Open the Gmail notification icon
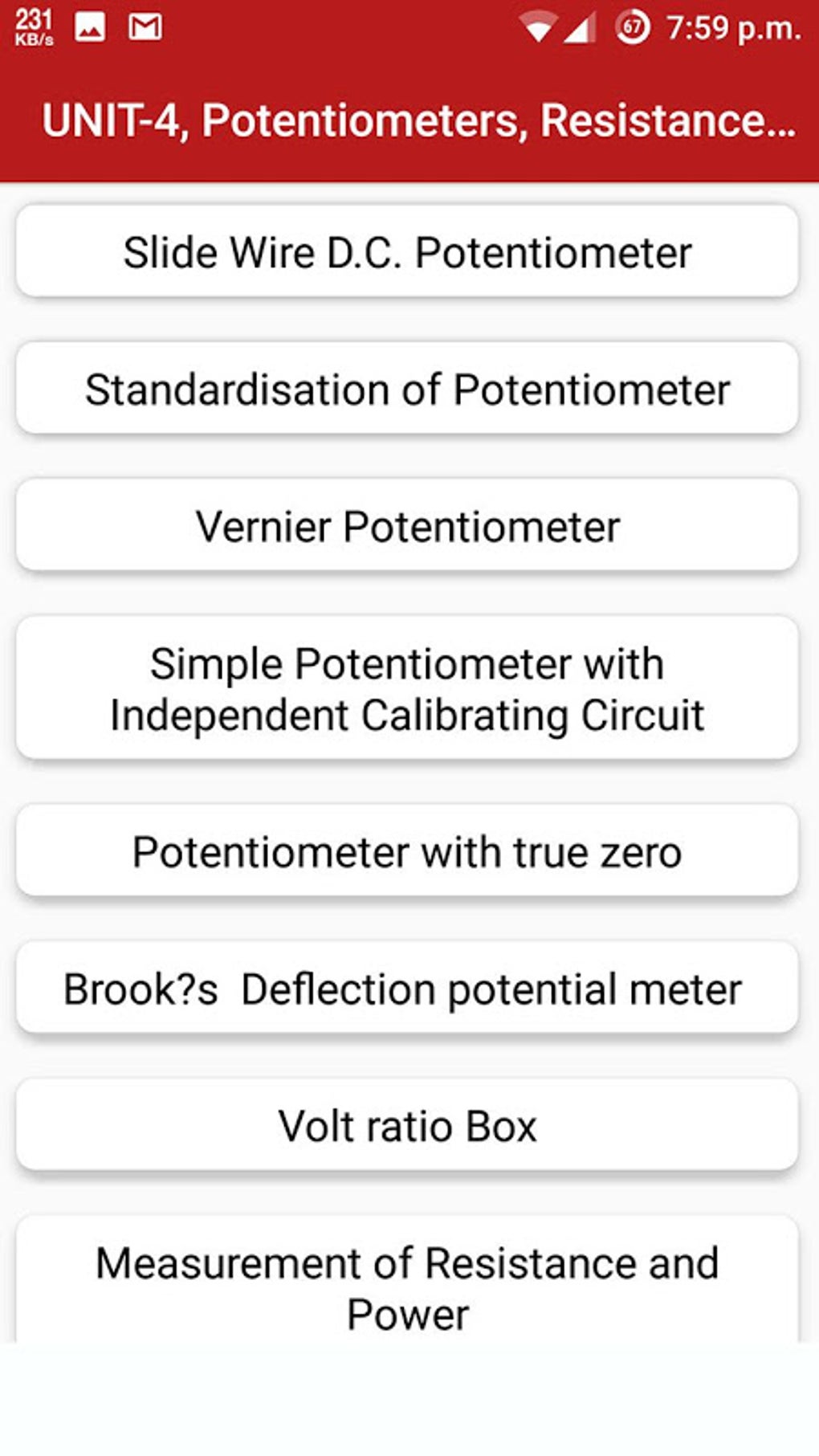The image size is (819, 1456). [x=143, y=26]
